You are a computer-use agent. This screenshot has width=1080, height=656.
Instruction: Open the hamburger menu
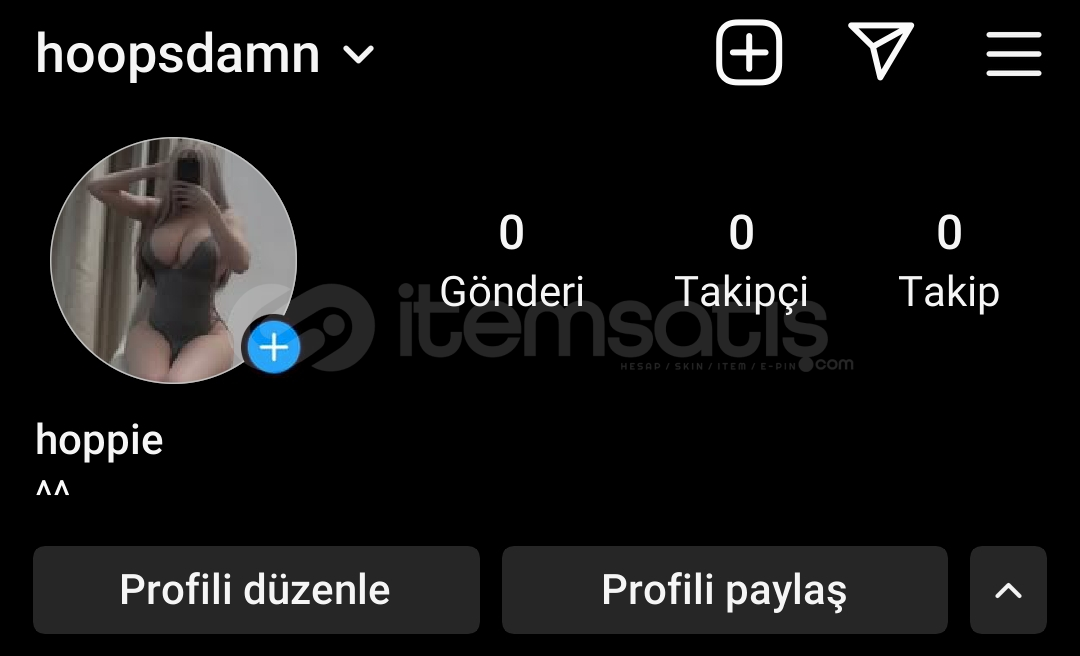(x=1013, y=54)
